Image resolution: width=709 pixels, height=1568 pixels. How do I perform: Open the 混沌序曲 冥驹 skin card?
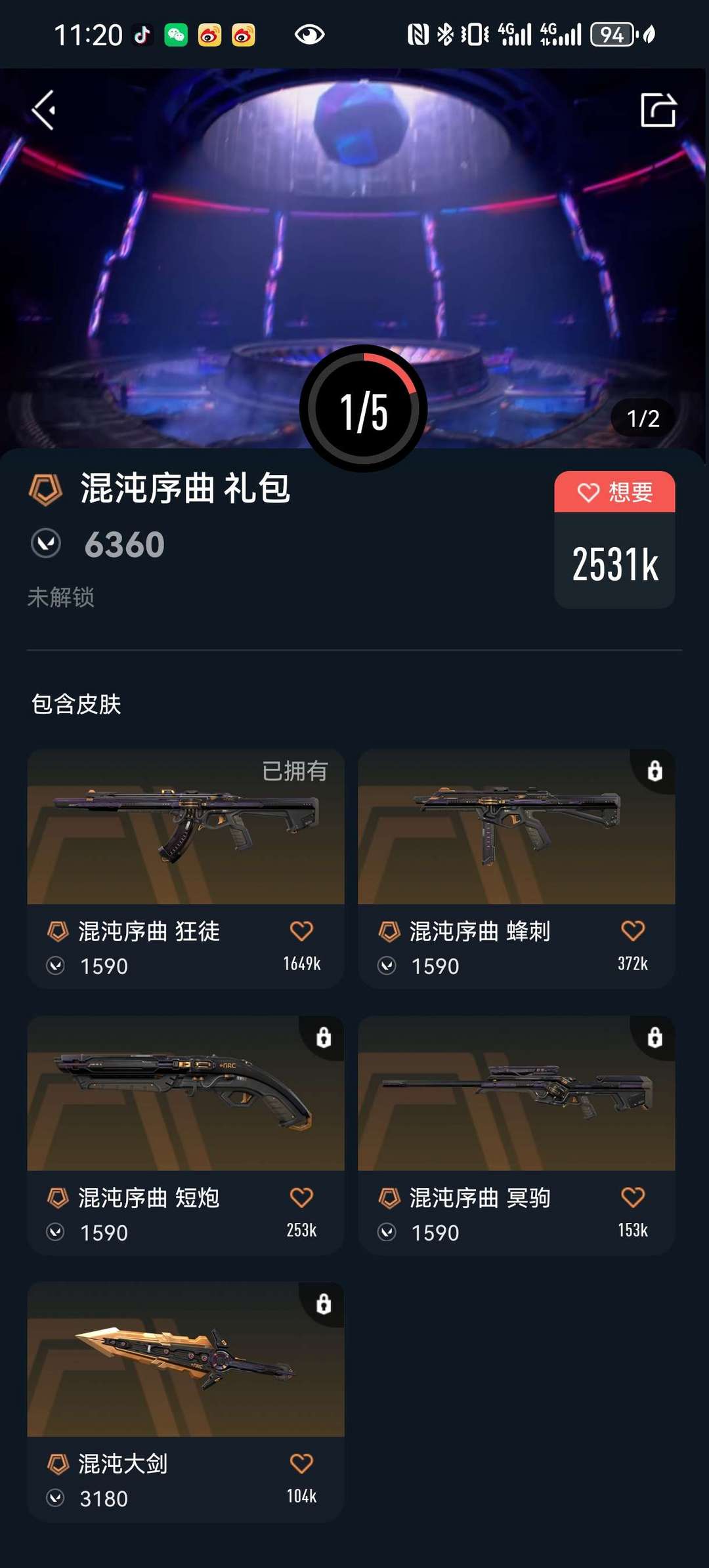click(x=517, y=1136)
